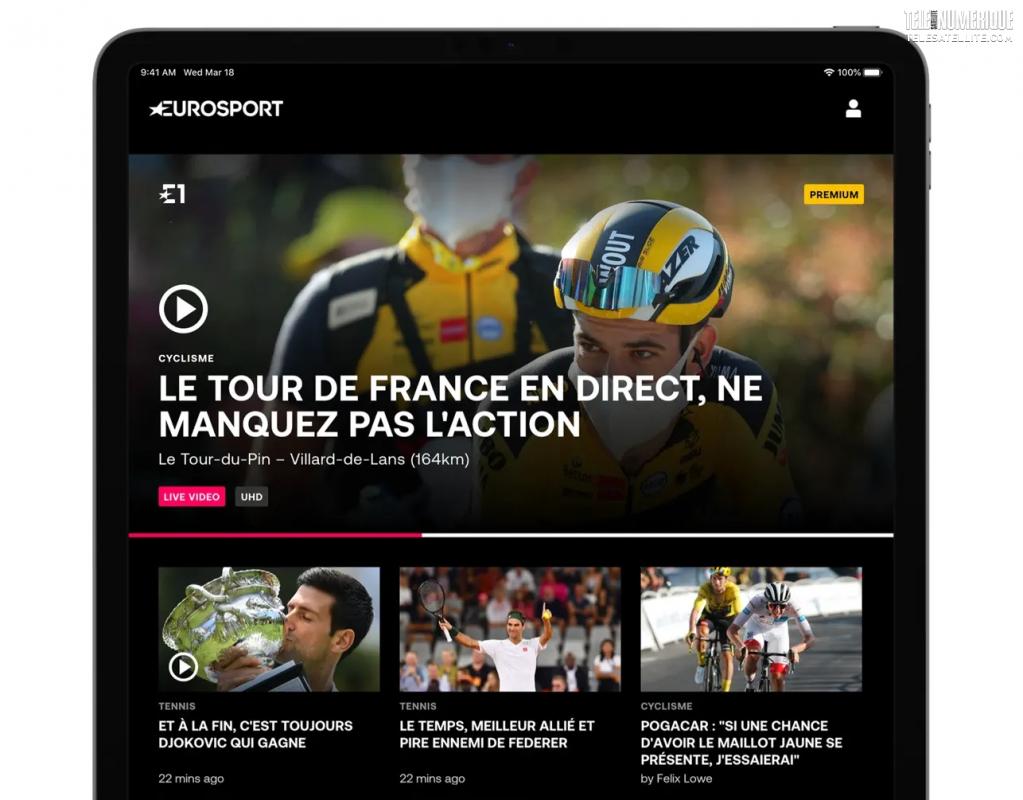Read the Pogacar maillot jaune article
The image size is (1023, 800).
pos(741,742)
